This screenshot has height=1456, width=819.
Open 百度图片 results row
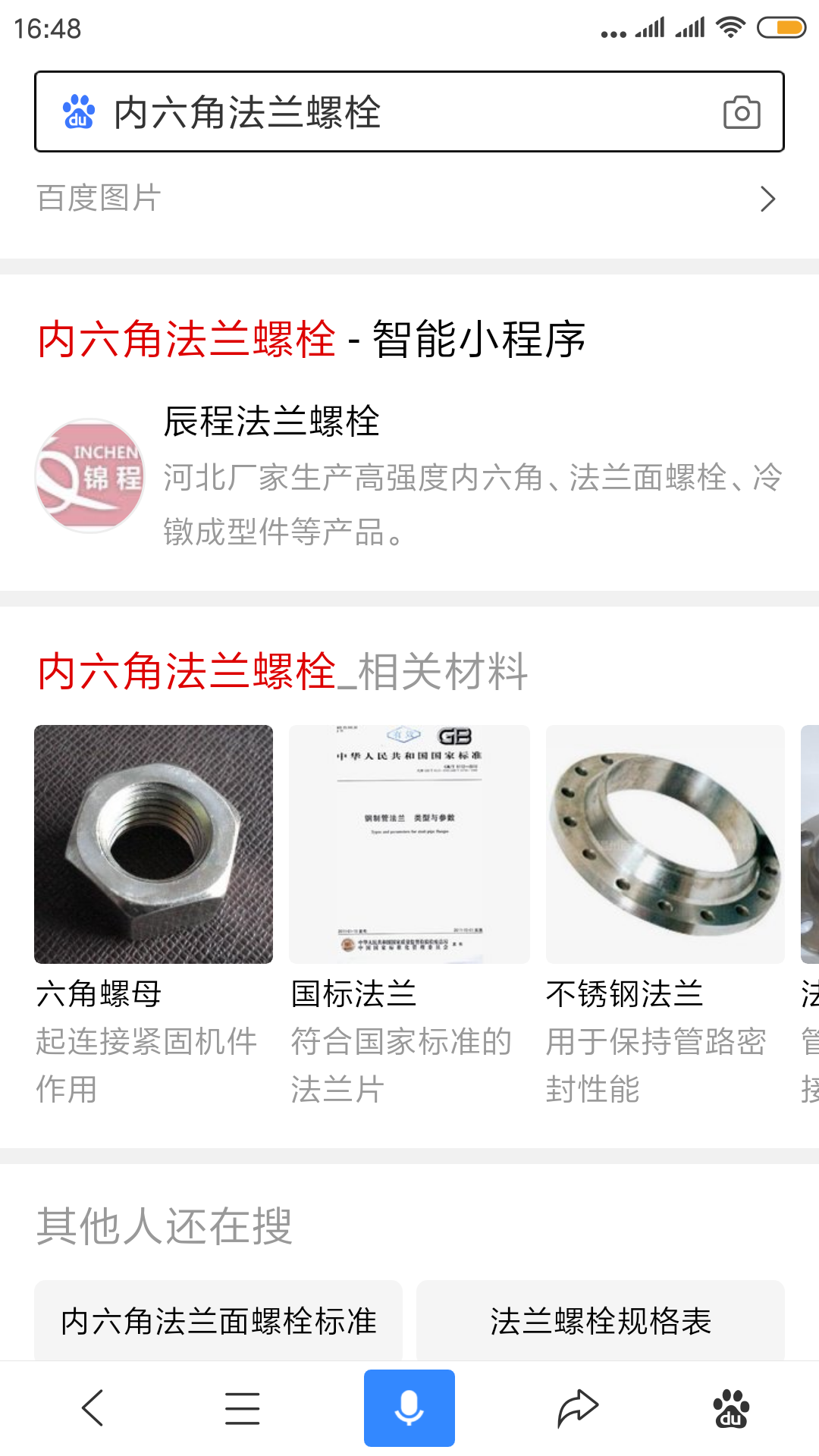(x=408, y=199)
